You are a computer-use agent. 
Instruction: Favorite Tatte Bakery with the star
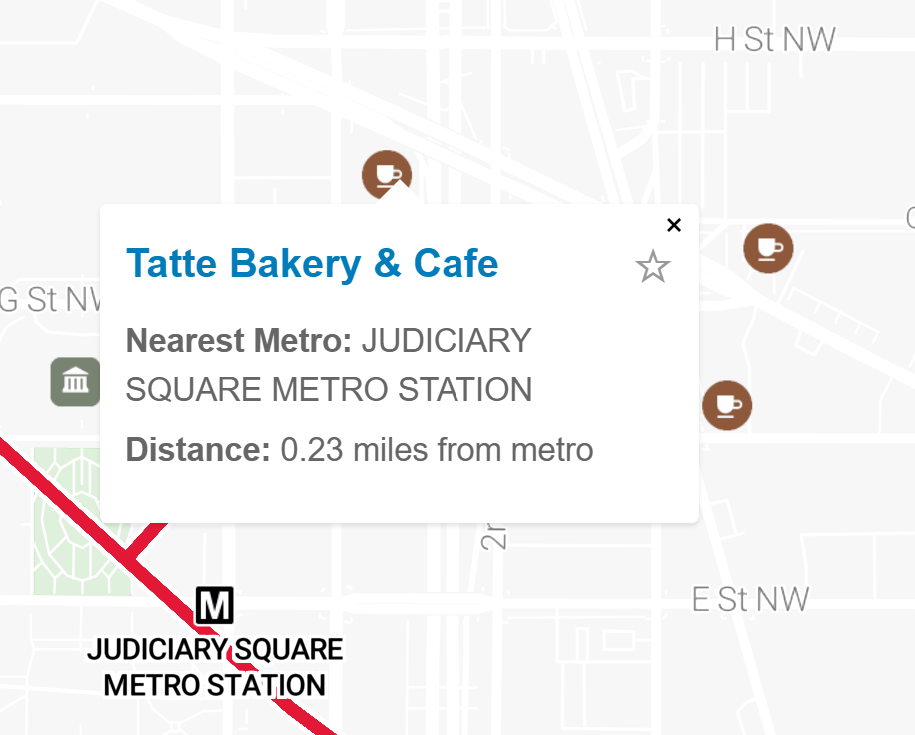click(x=653, y=267)
